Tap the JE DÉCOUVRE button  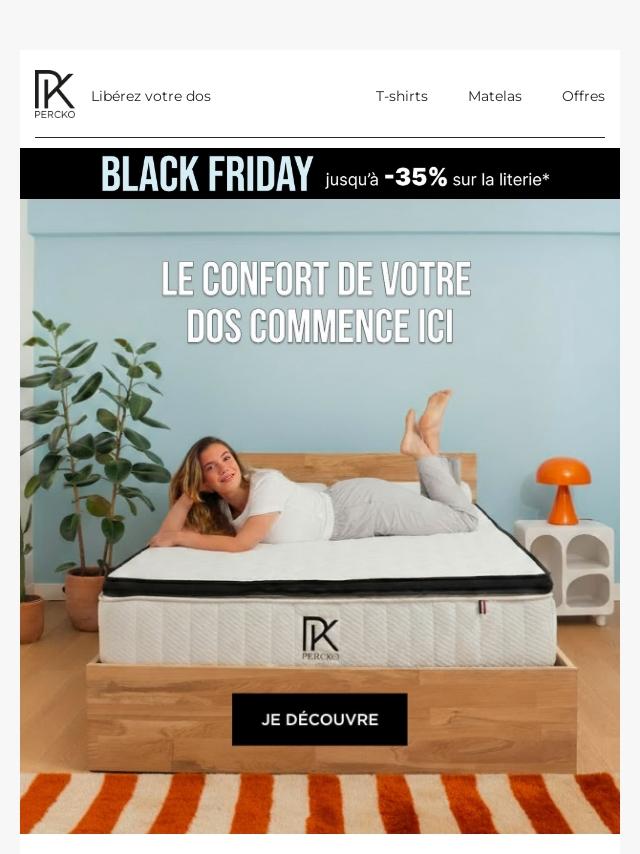320,719
